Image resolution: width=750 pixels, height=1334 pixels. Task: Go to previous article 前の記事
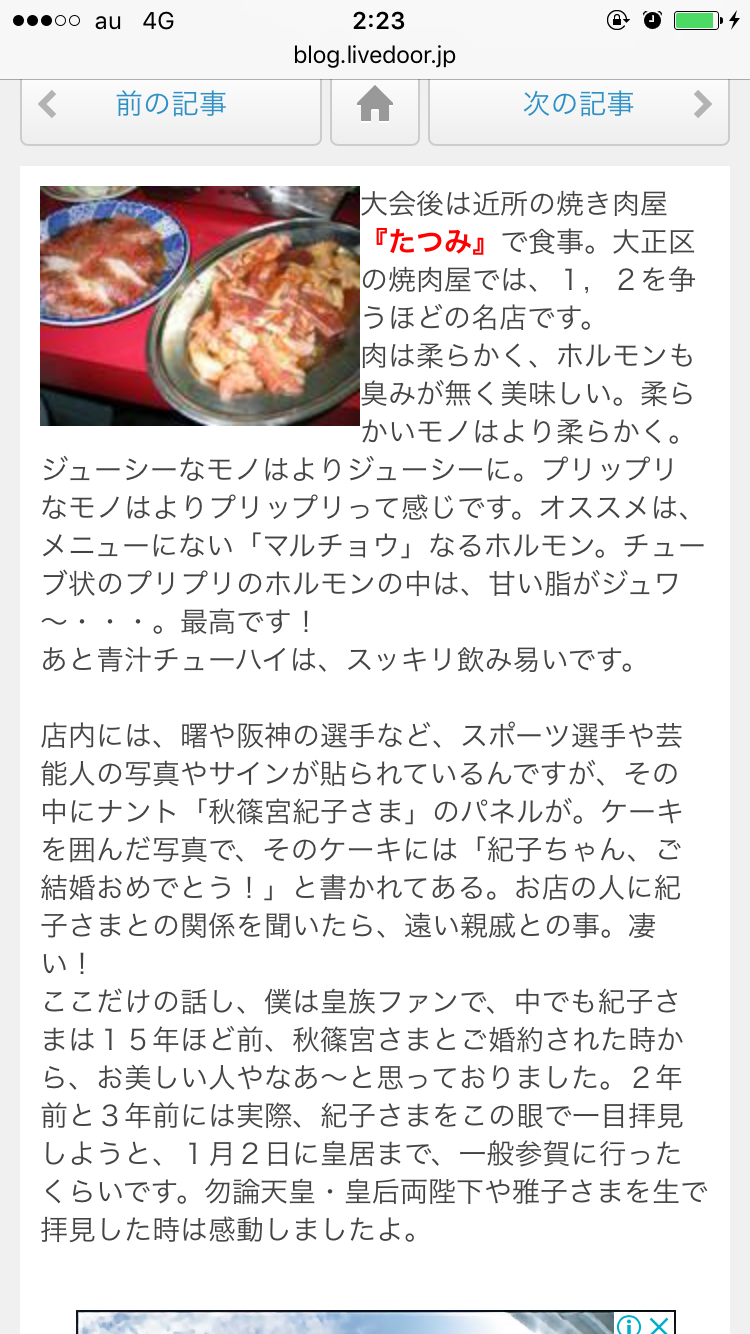[170, 106]
